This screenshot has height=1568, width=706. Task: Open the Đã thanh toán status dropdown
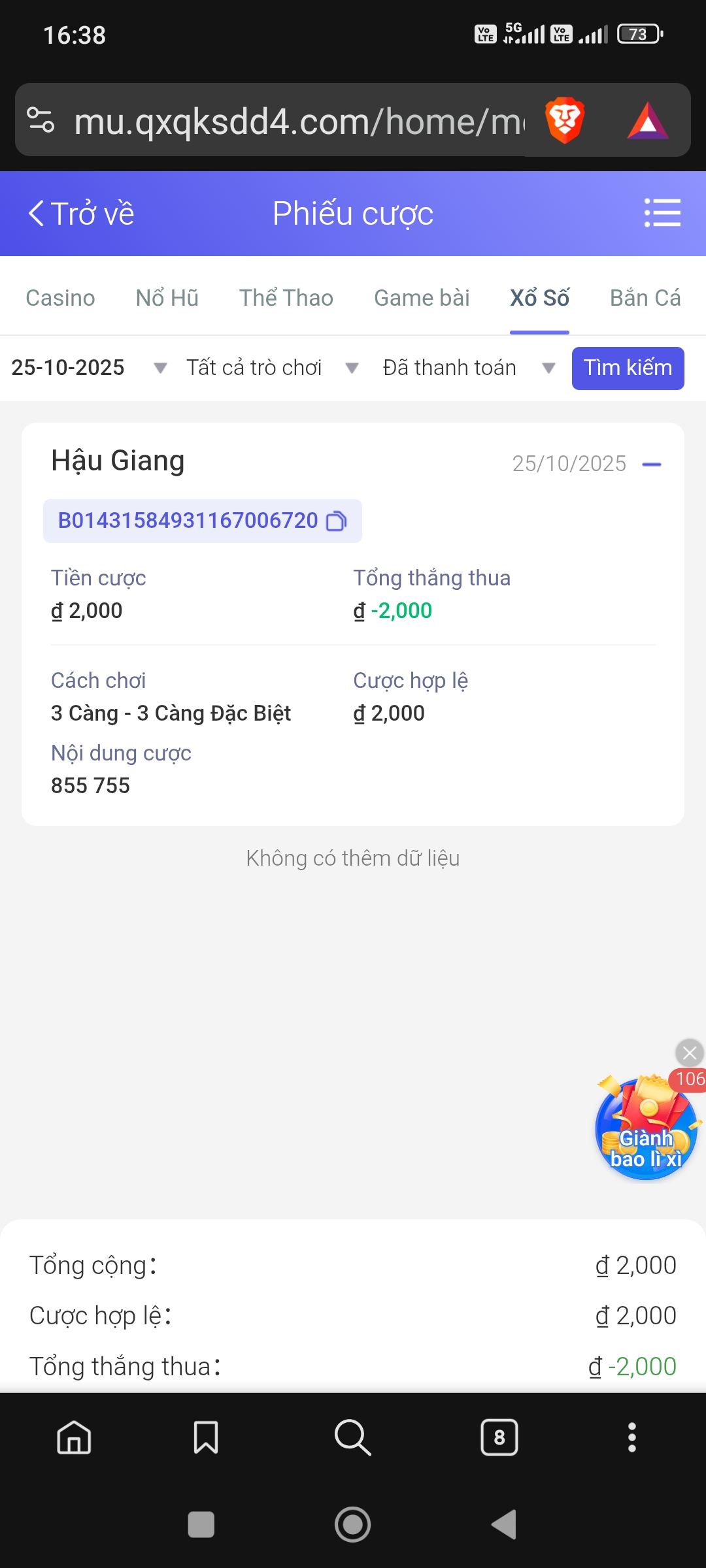tap(468, 368)
